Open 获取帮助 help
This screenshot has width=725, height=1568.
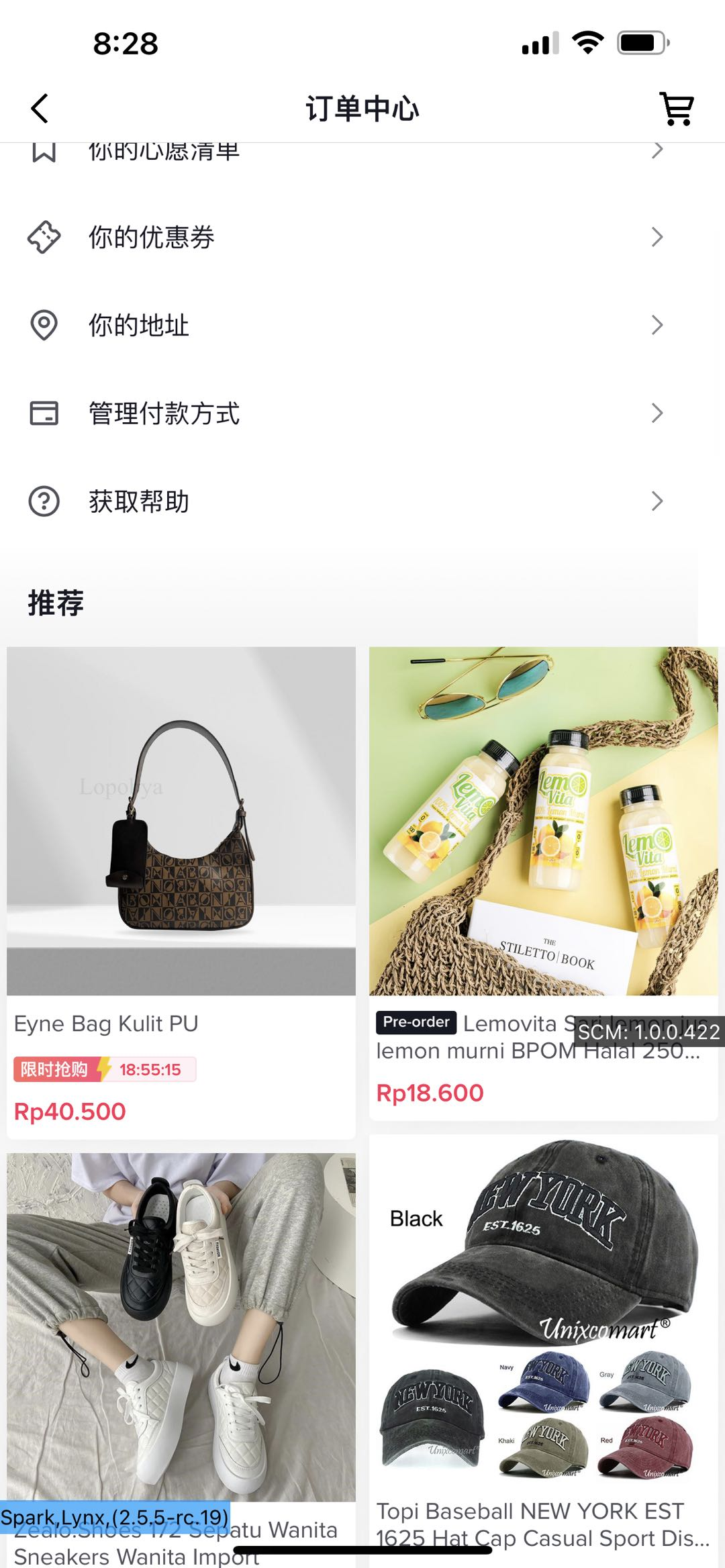[362, 501]
